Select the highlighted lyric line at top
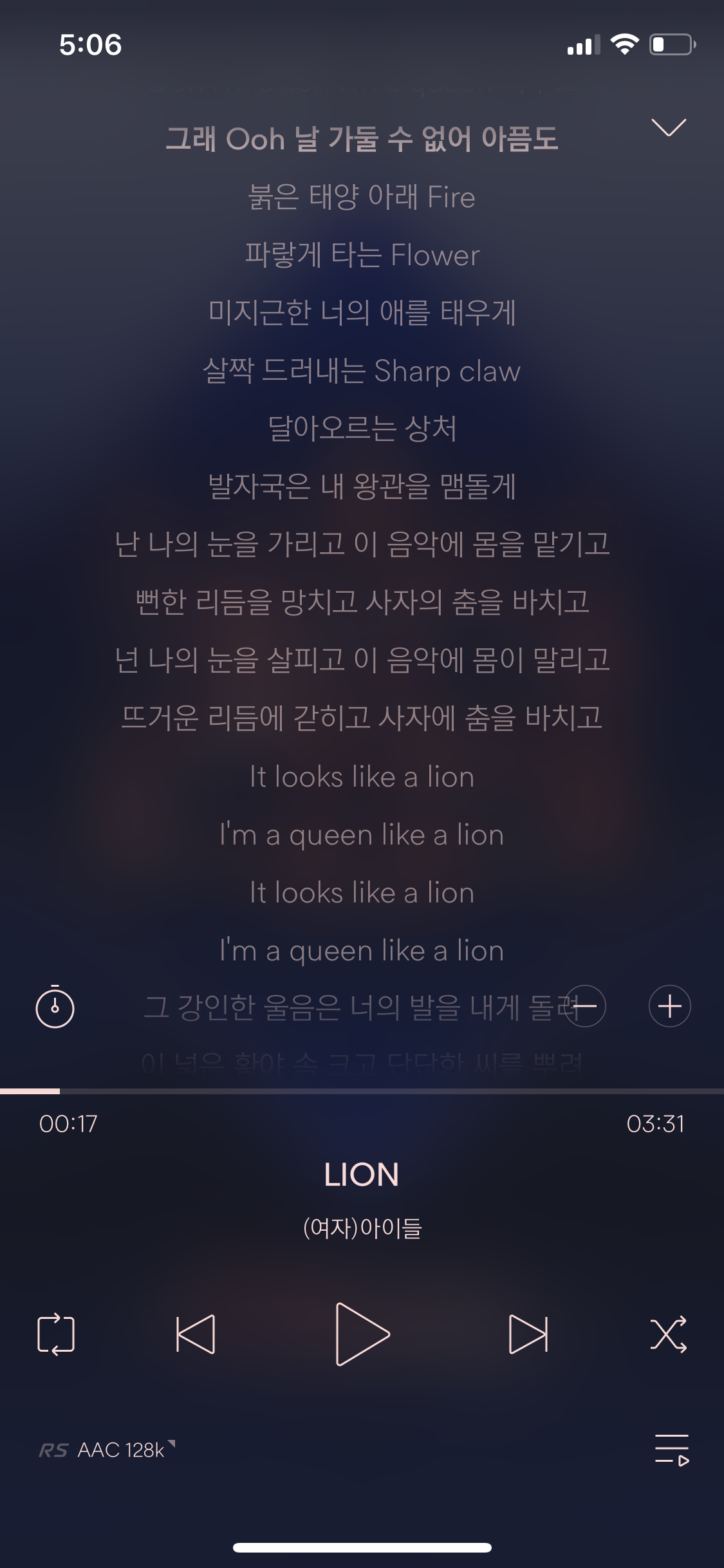724x1568 pixels. (x=362, y=138)
